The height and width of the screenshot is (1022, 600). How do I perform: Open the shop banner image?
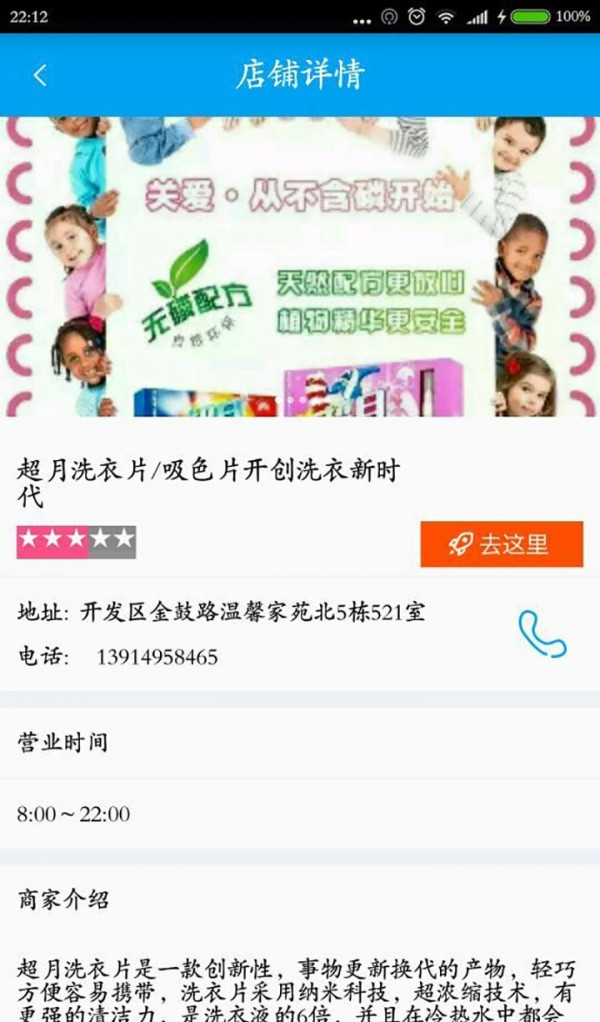point(300,266)
